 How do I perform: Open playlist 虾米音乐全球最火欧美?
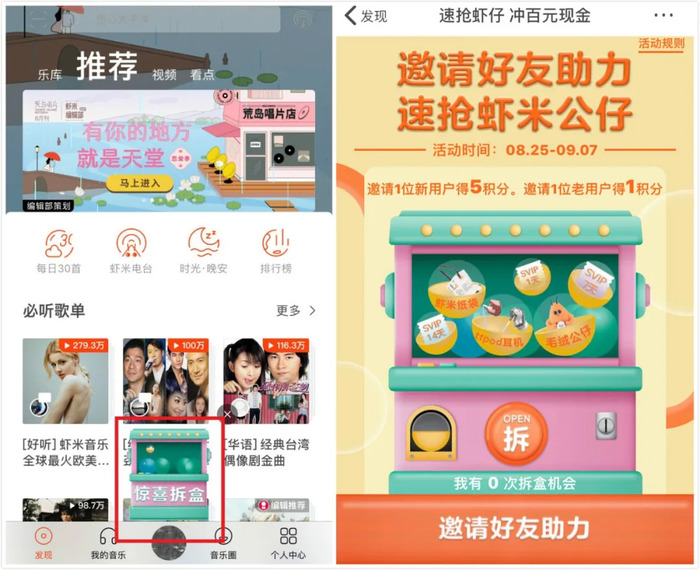coord(66,381)
